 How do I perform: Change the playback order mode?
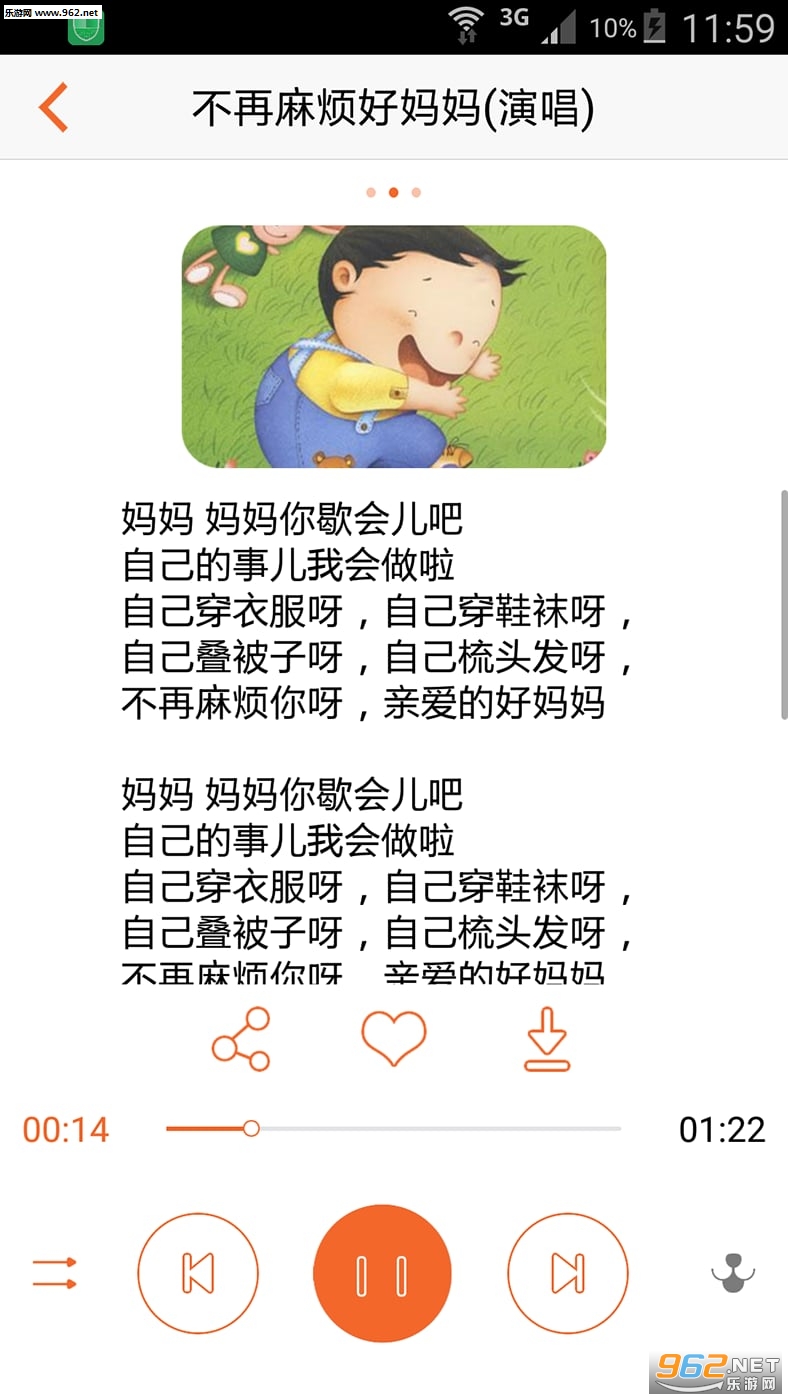pos(54,1273)
